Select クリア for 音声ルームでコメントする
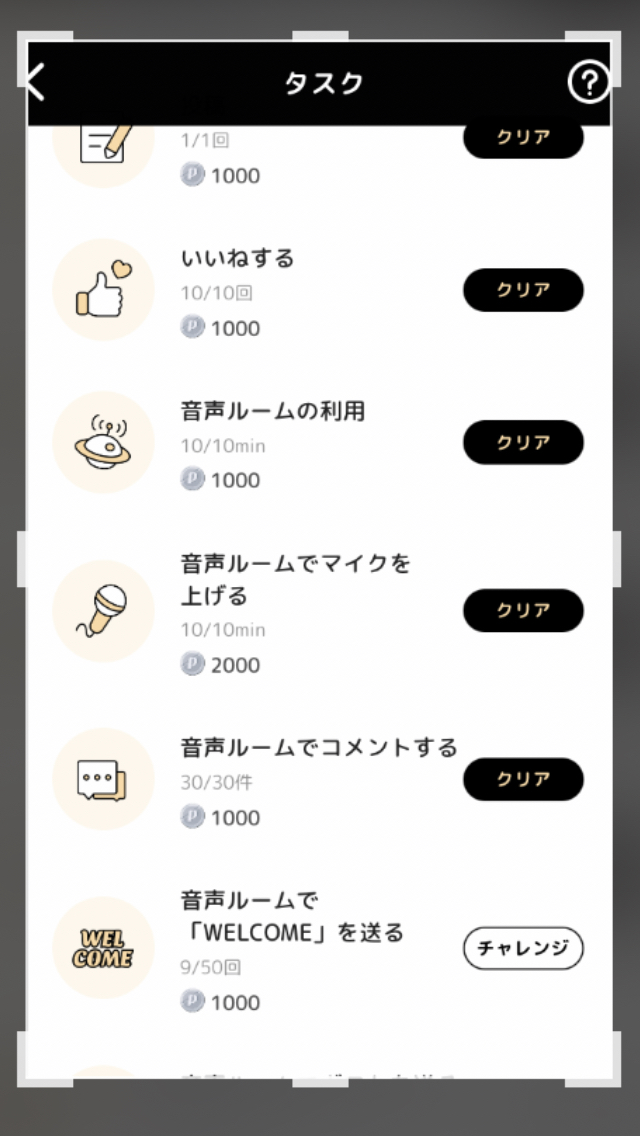 pos(523,779)
